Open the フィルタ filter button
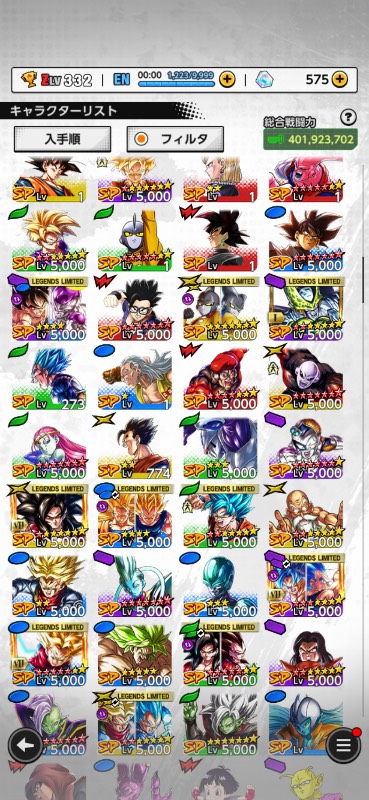 tap(175, 139)
